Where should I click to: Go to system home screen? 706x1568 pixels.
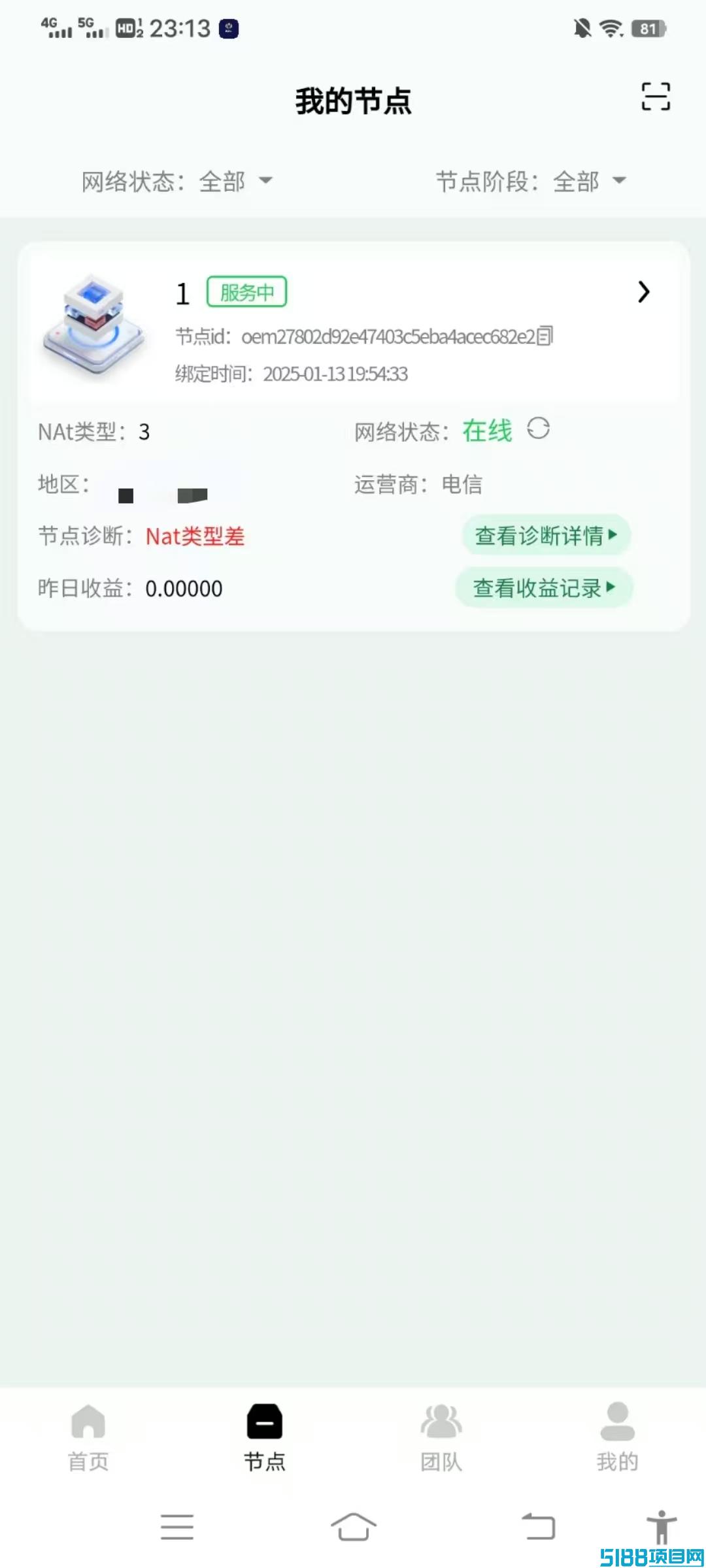pos(353,1527)
